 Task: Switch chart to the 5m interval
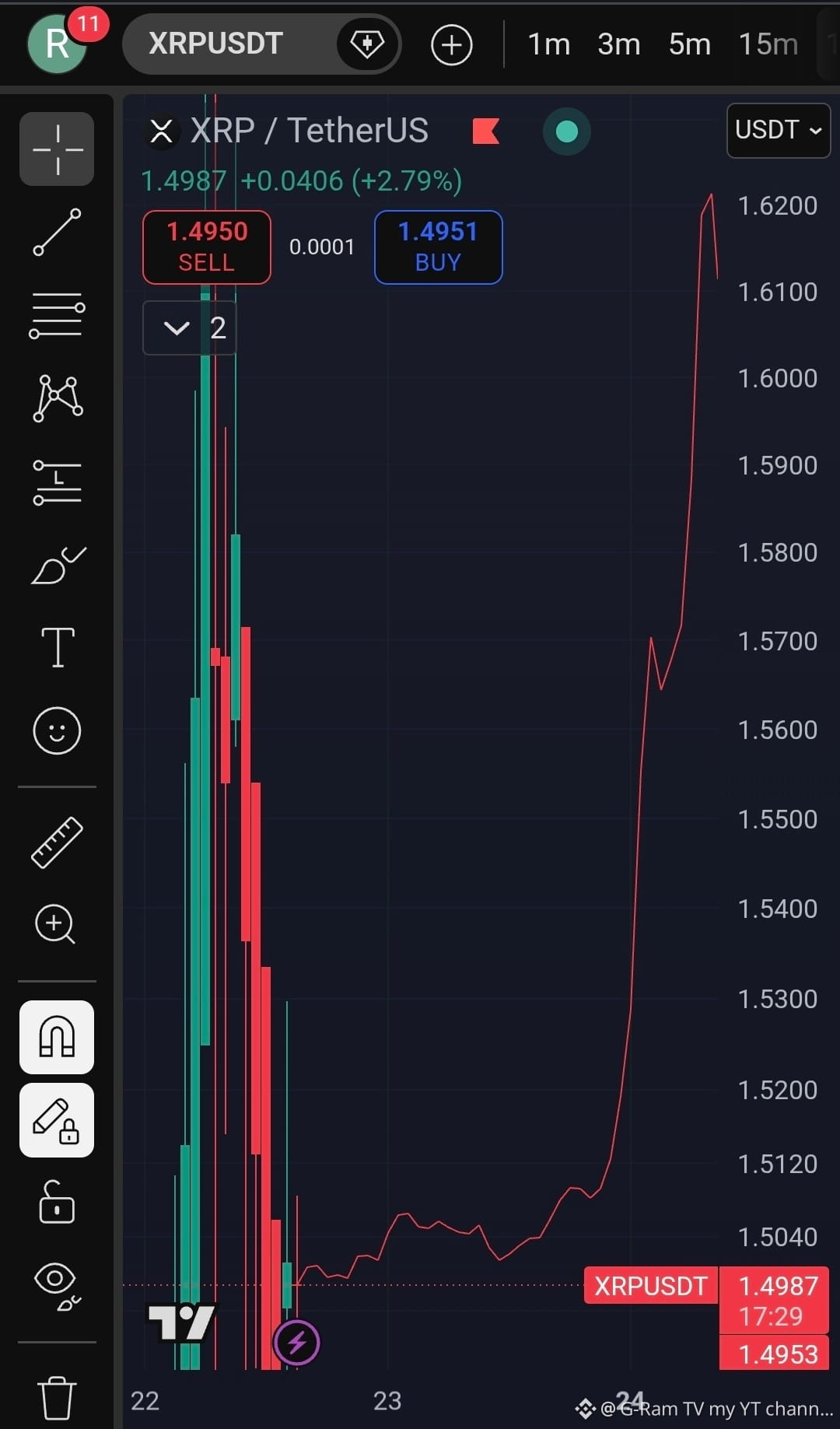(x=690, y=44)
